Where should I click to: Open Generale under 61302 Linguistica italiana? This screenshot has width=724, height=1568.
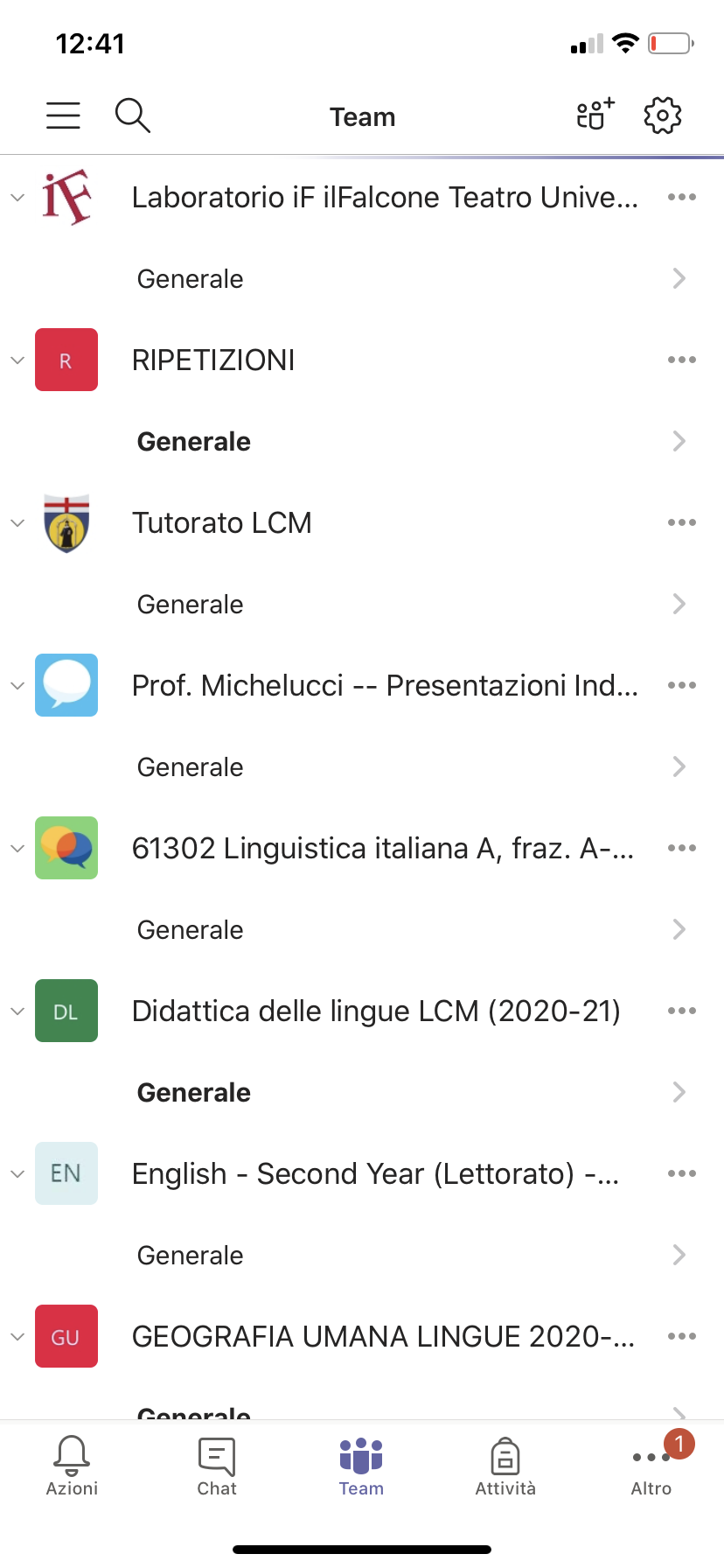(x=191, y=930)
